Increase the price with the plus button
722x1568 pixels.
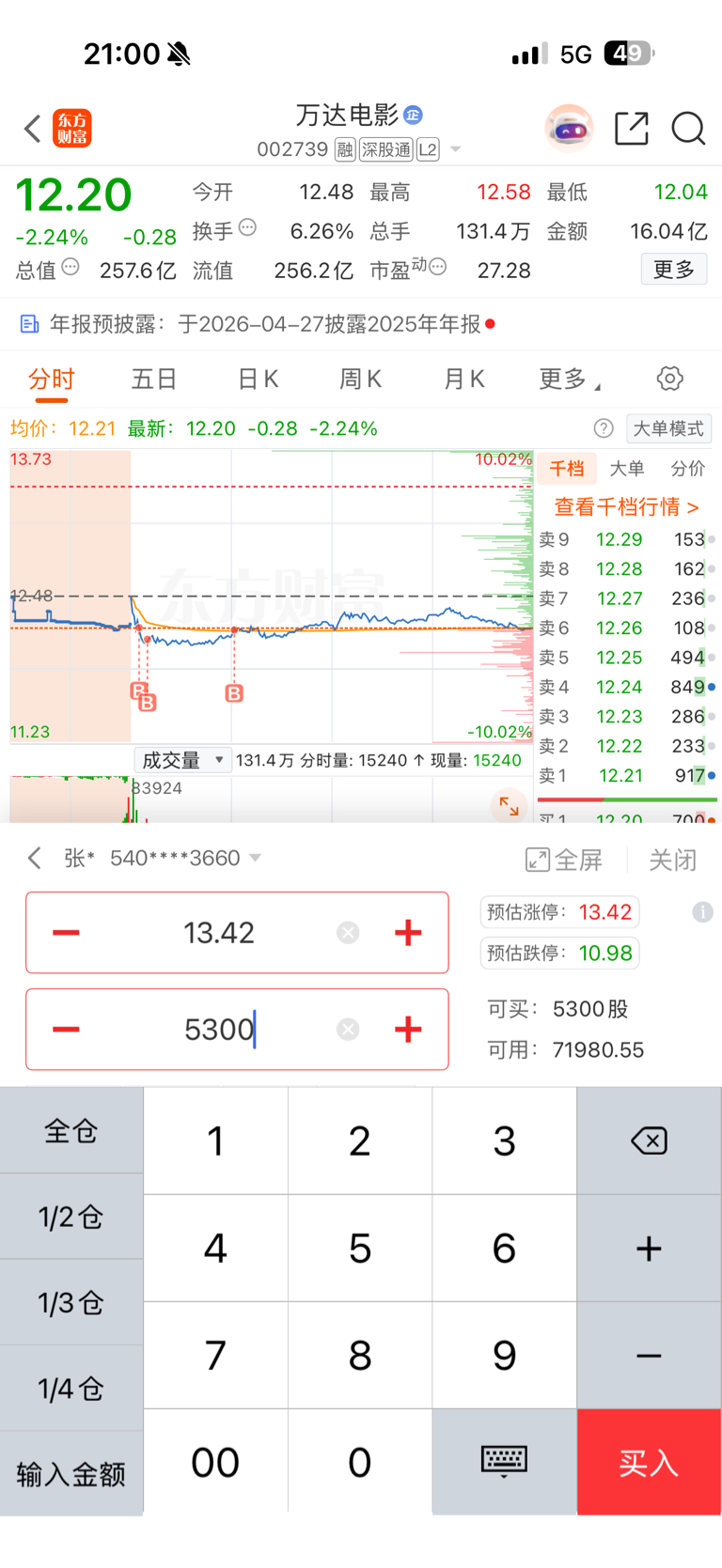[x=408, y=933]
